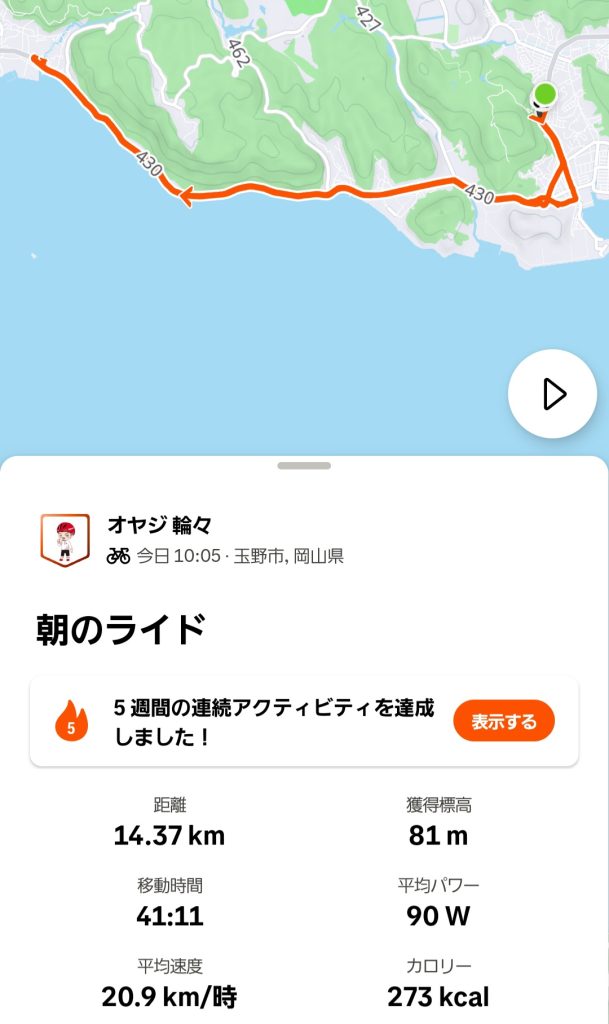
Task: Tap the sheet's drag handle
Action: point(304,466)
